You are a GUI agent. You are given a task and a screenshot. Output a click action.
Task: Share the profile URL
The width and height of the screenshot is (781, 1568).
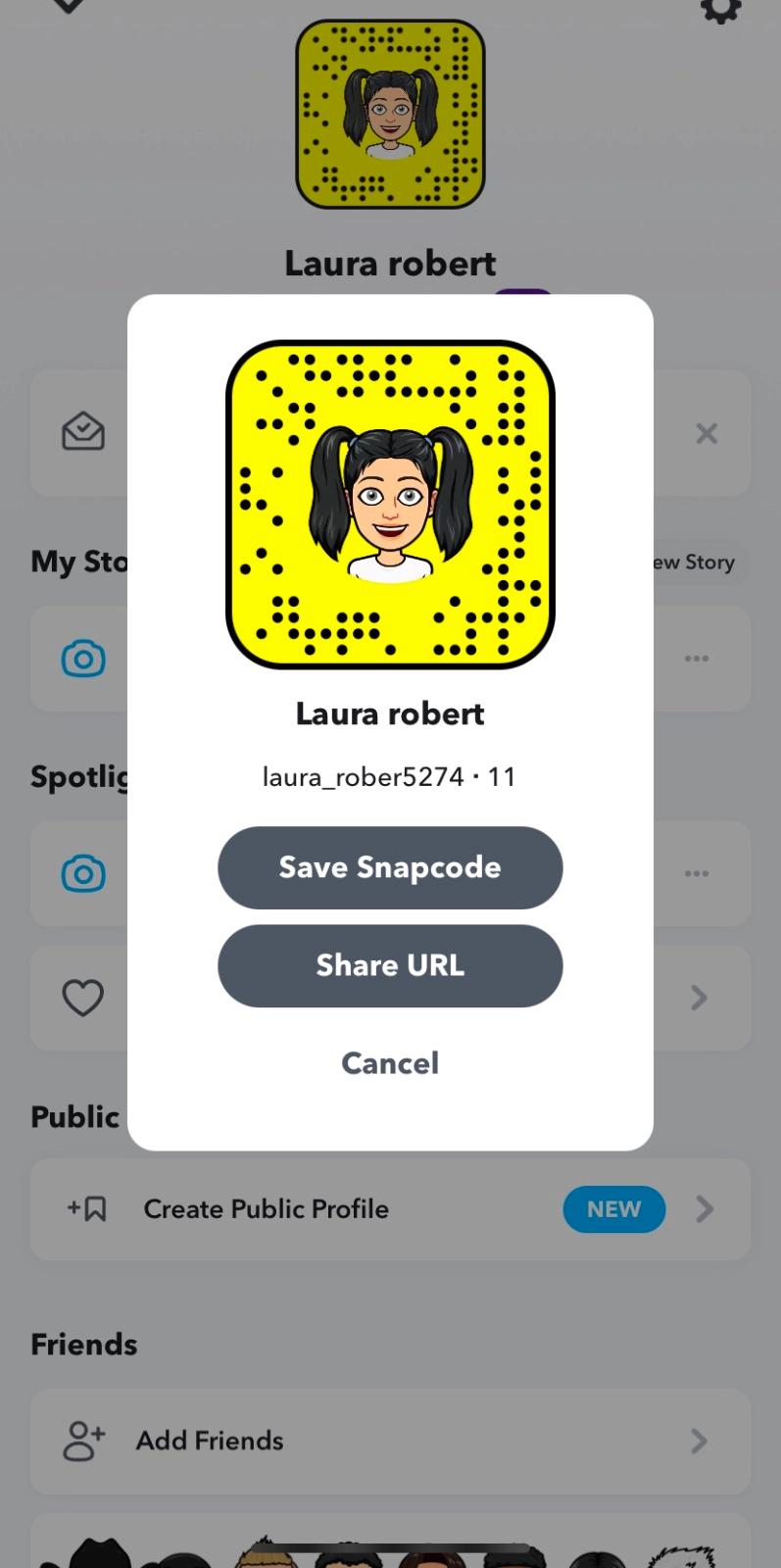390,965
